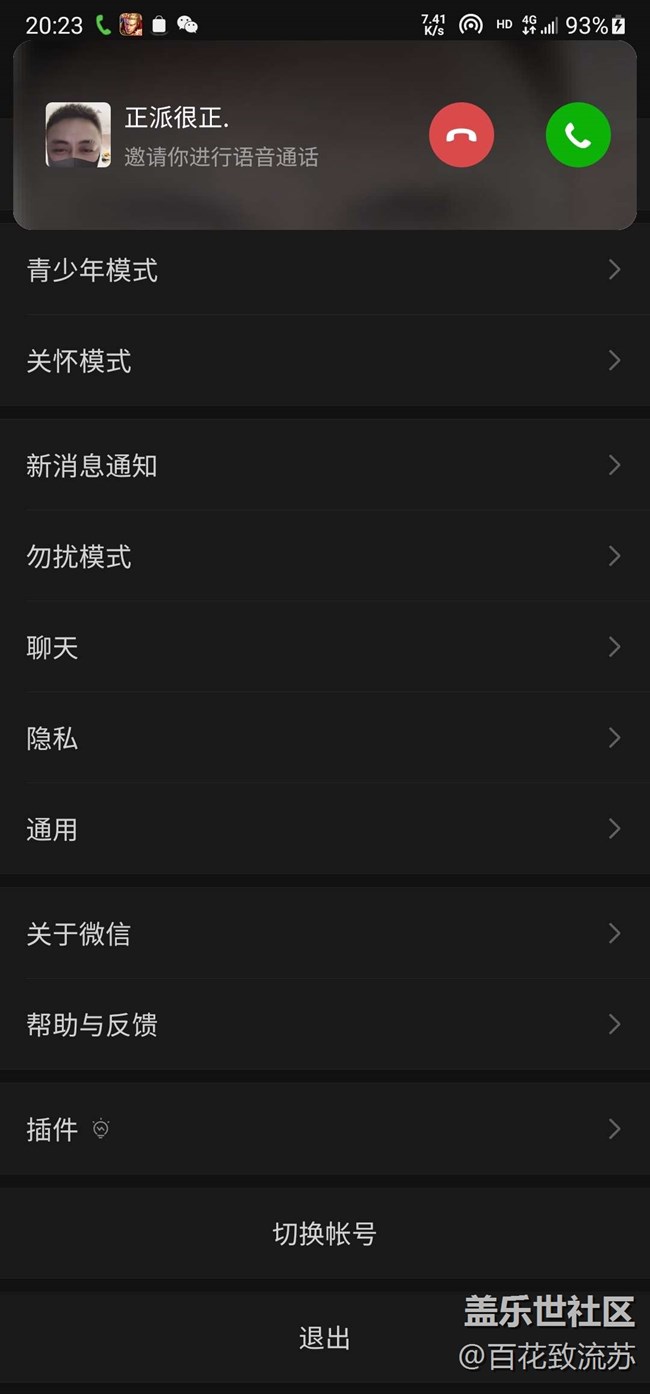The height and width of the screenshot is (1394, 650).
Task: Open 通用 settings
Action: pyautogui.click(x=325, y=829)
